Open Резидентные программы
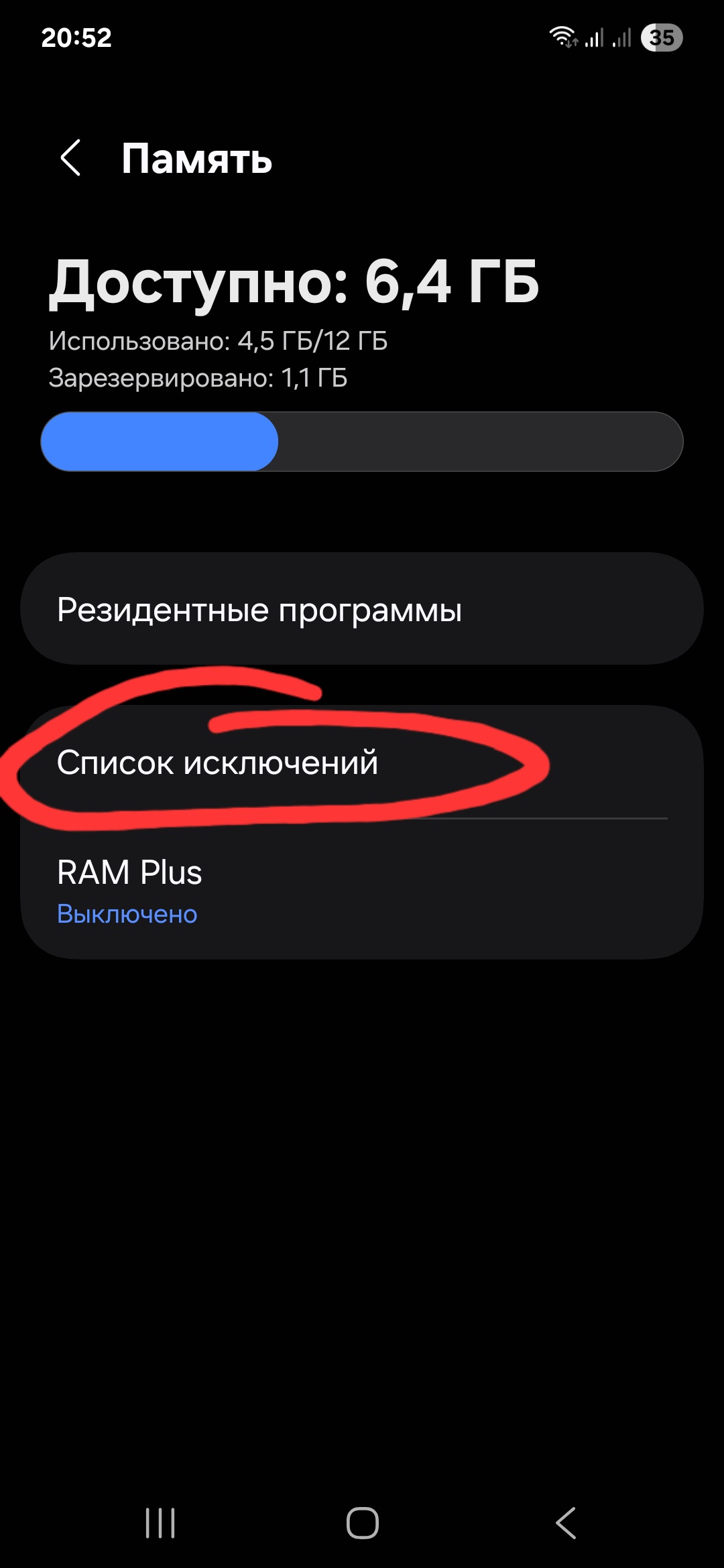The width and height of the screenshot is (724, 1568). (x=362, y=608)
